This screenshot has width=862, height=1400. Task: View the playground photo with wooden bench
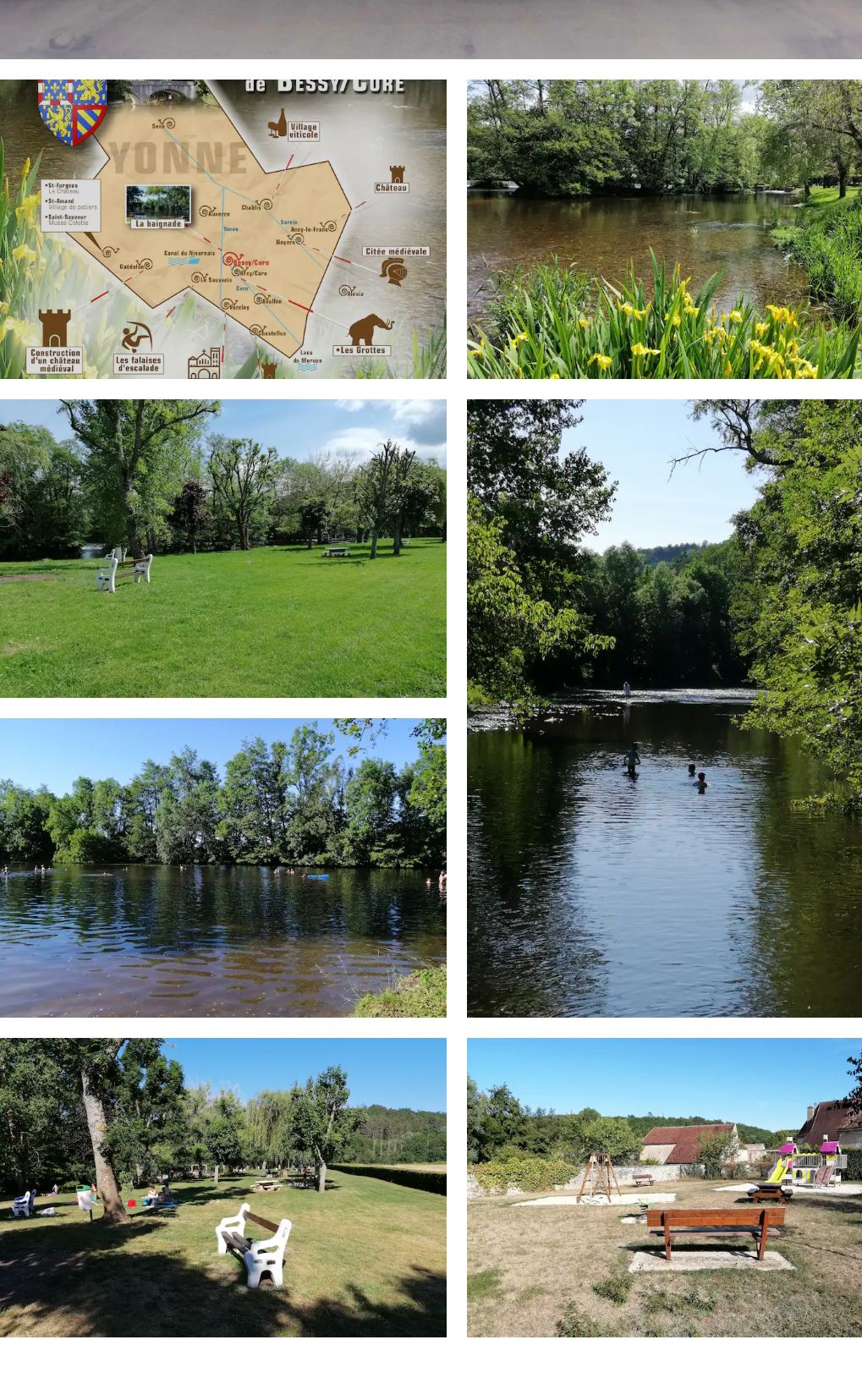click(x=664, y=1187)
